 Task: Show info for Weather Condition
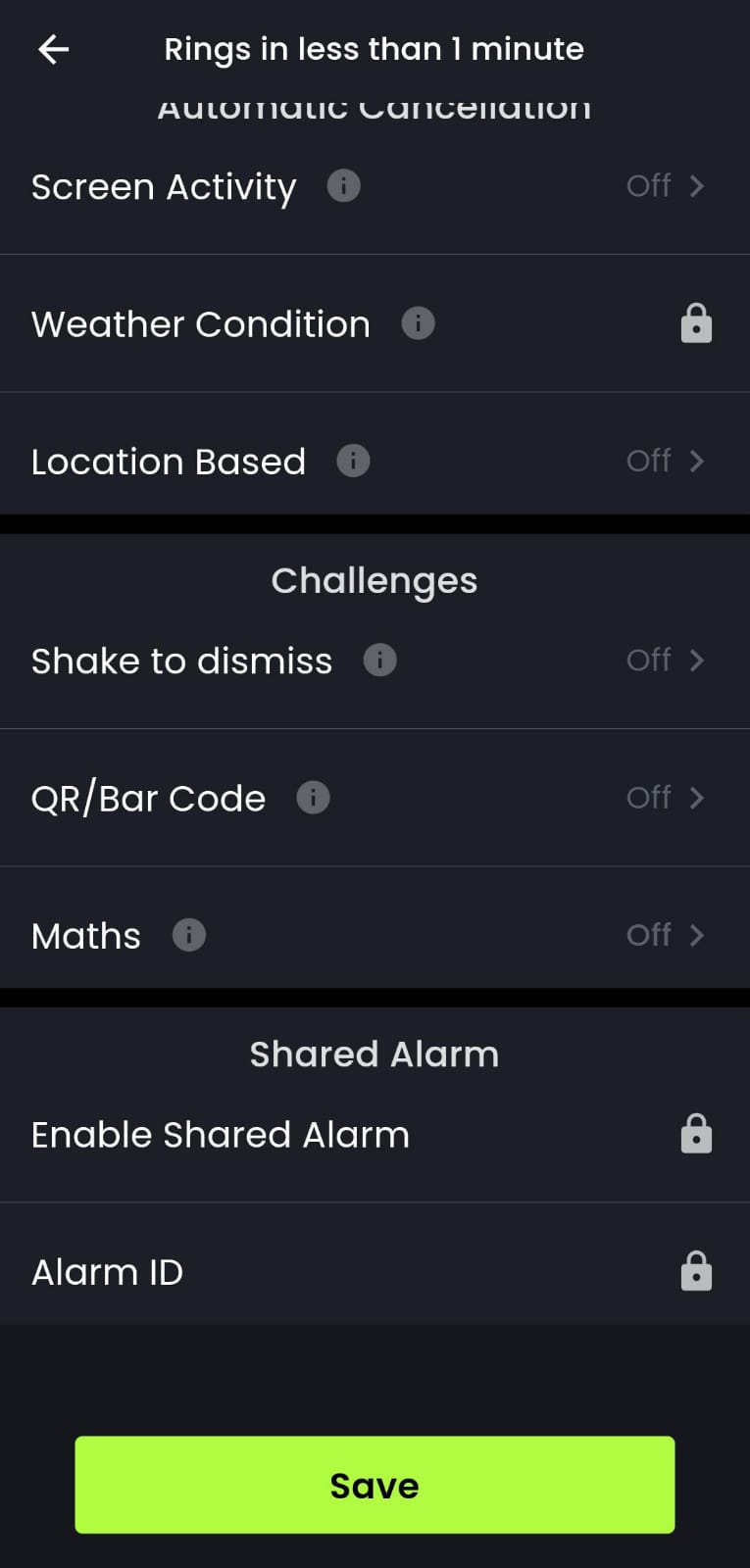418,323
